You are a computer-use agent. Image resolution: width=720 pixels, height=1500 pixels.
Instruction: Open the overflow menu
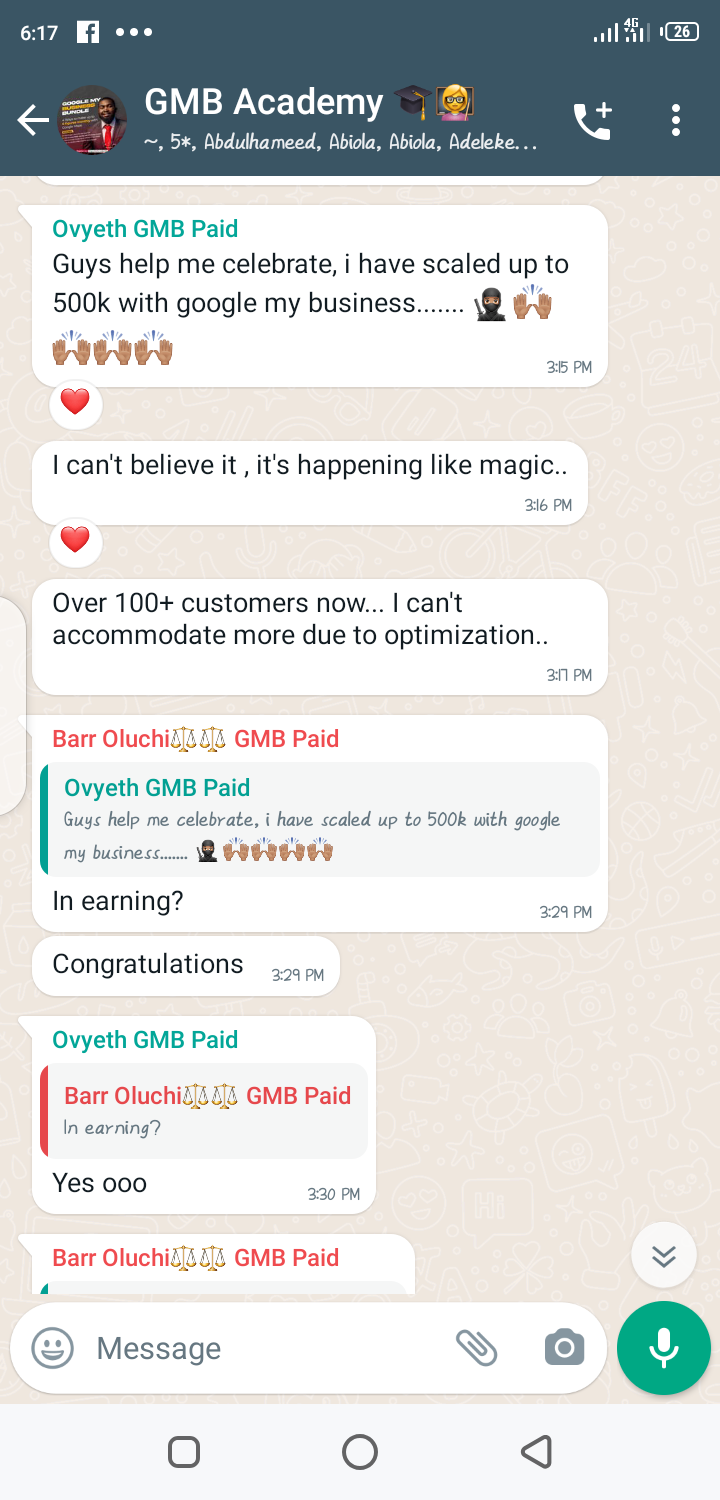[676, 121]
